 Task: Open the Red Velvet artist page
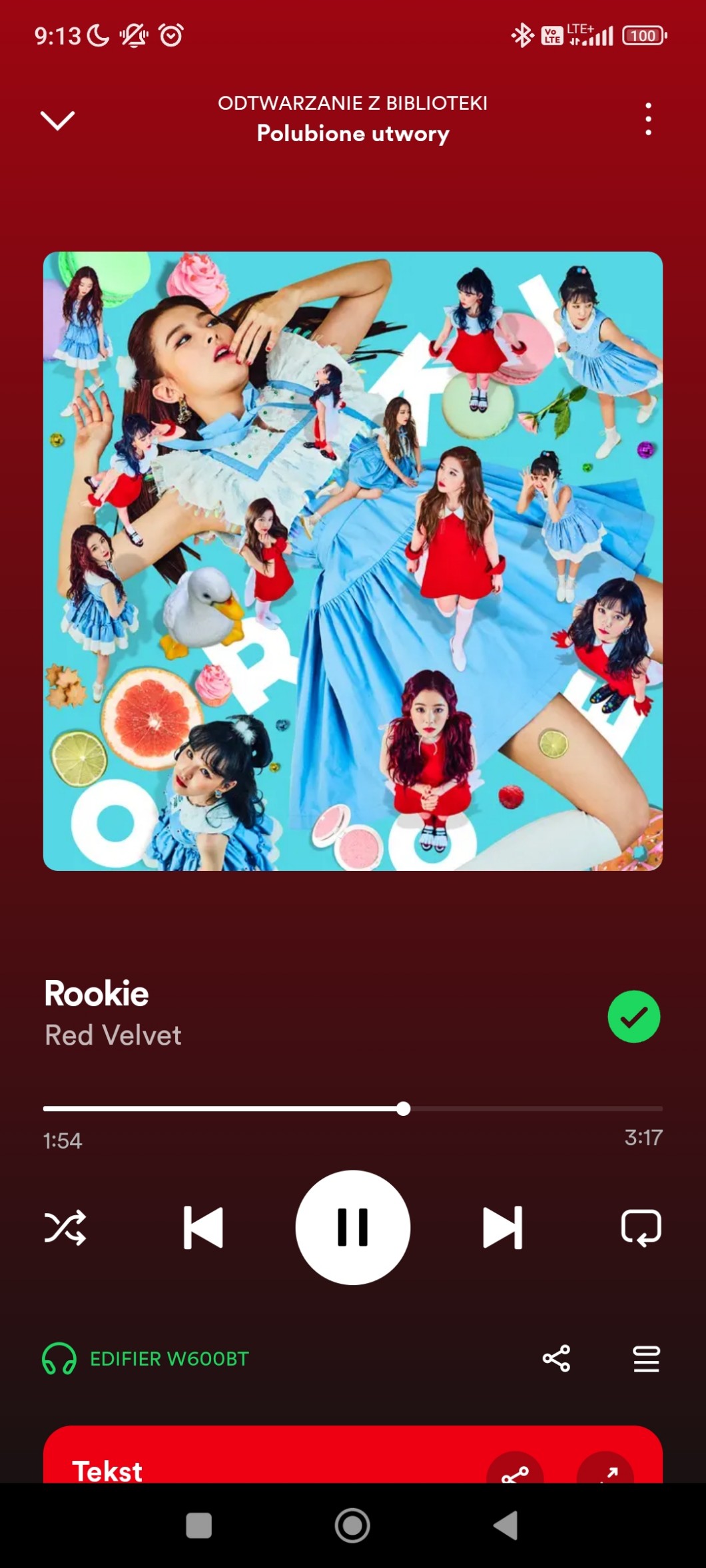tap(113, 1035)
